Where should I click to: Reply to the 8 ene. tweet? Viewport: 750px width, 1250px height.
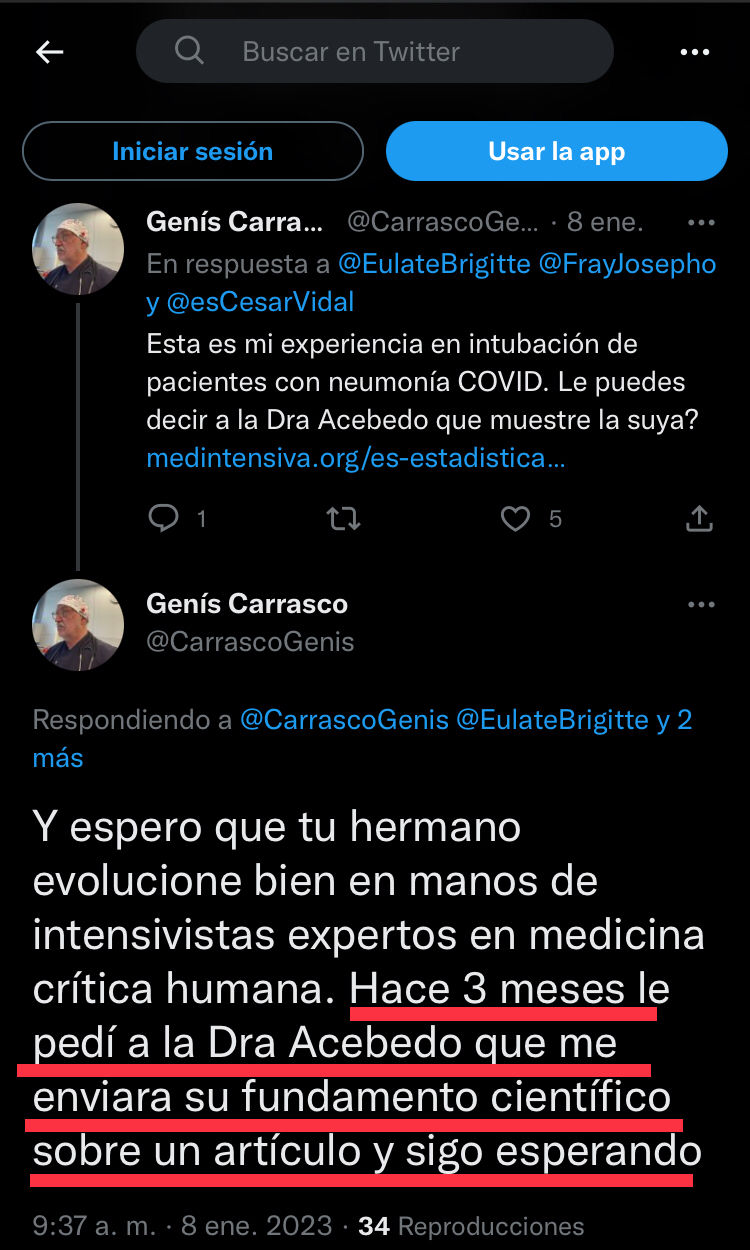(163, 518)
